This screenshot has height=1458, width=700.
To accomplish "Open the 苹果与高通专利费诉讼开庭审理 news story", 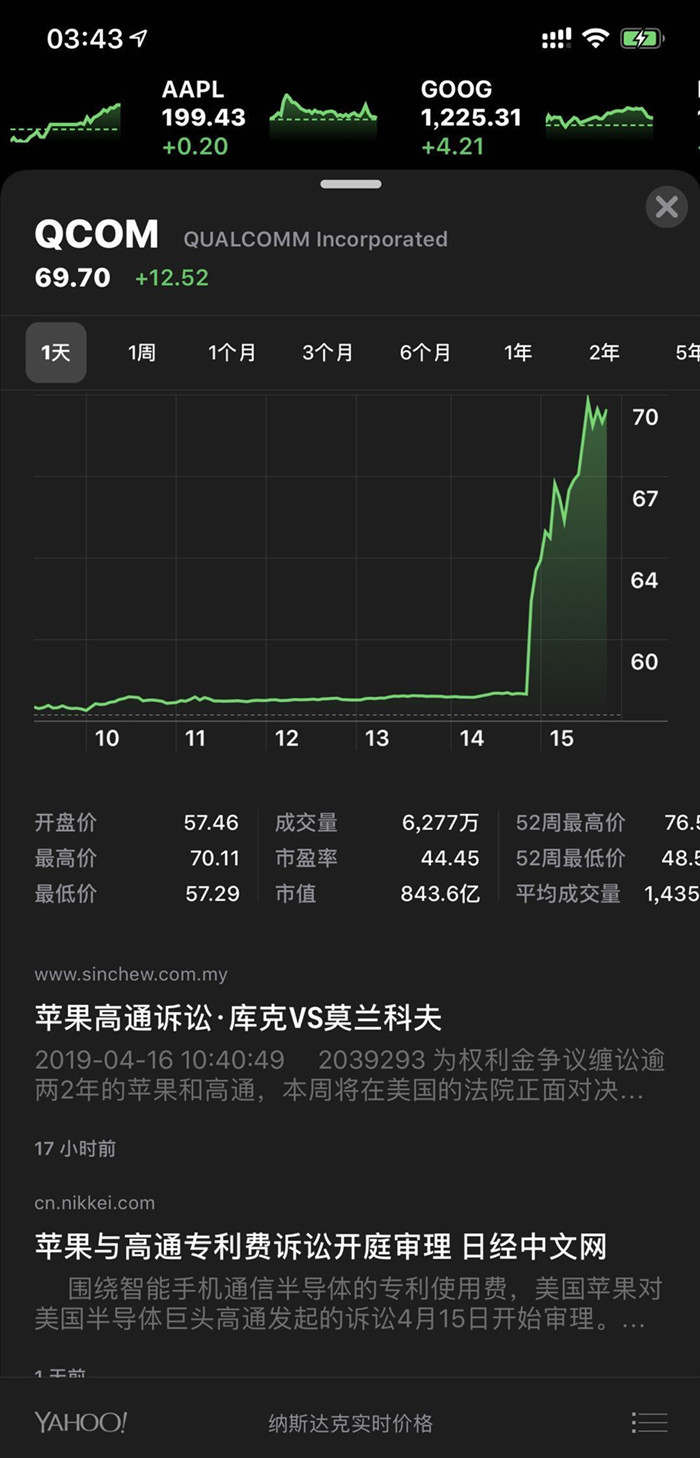I will click(320, 1247).
